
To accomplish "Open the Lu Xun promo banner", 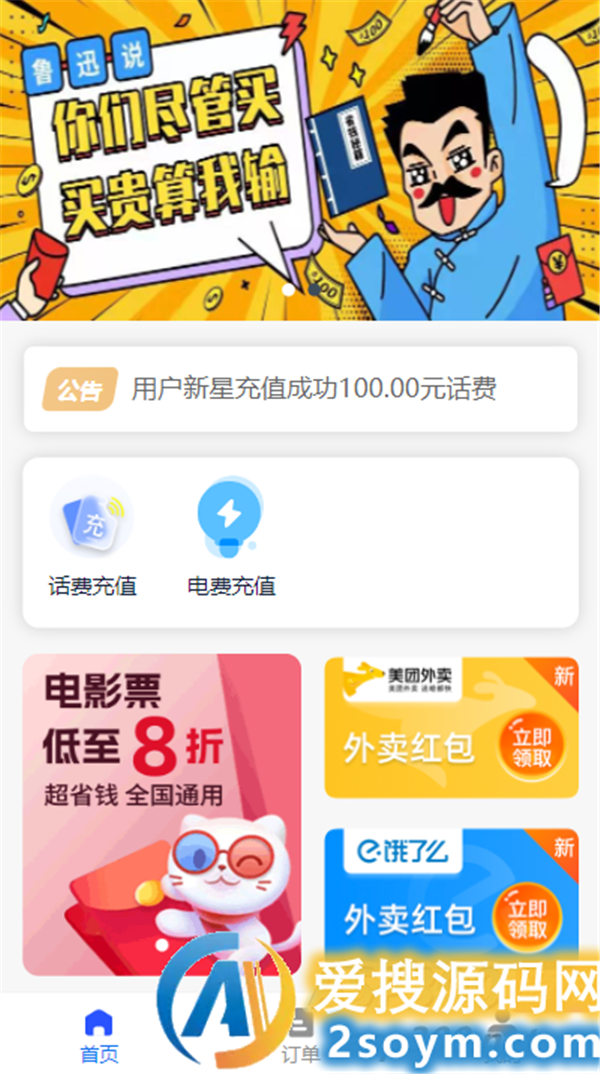I will click(300, 160).
